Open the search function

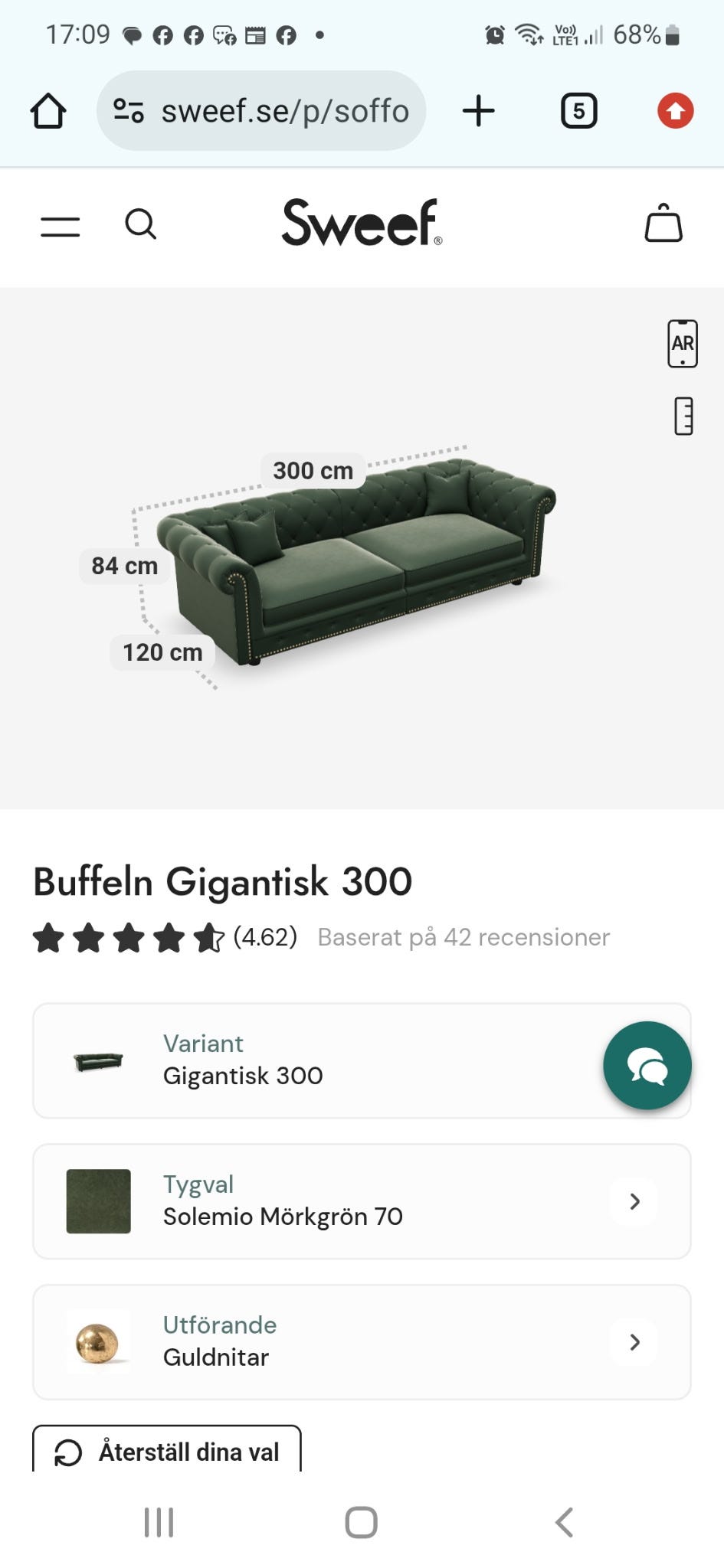pyautogui.click(x=141, y=224)
